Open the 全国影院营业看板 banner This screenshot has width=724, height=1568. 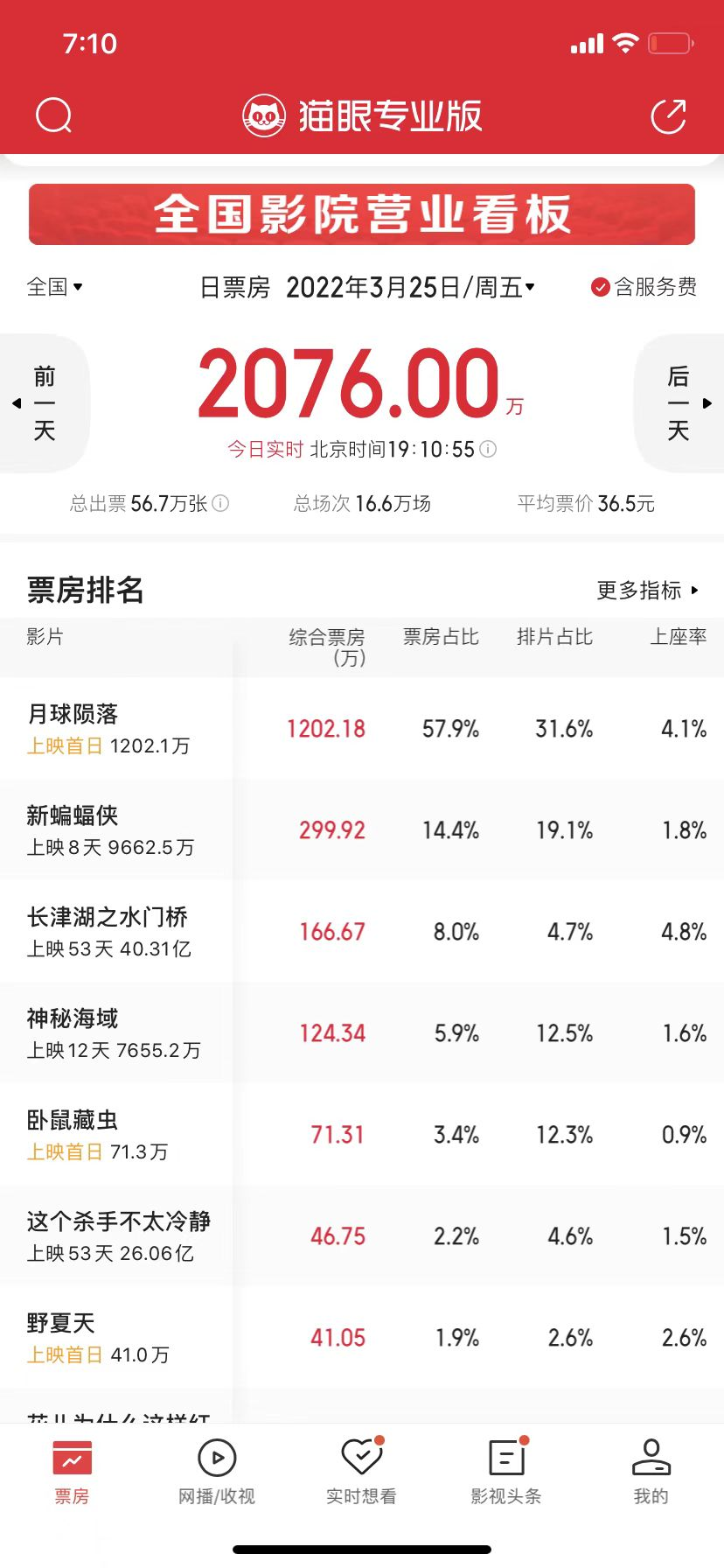362,214
